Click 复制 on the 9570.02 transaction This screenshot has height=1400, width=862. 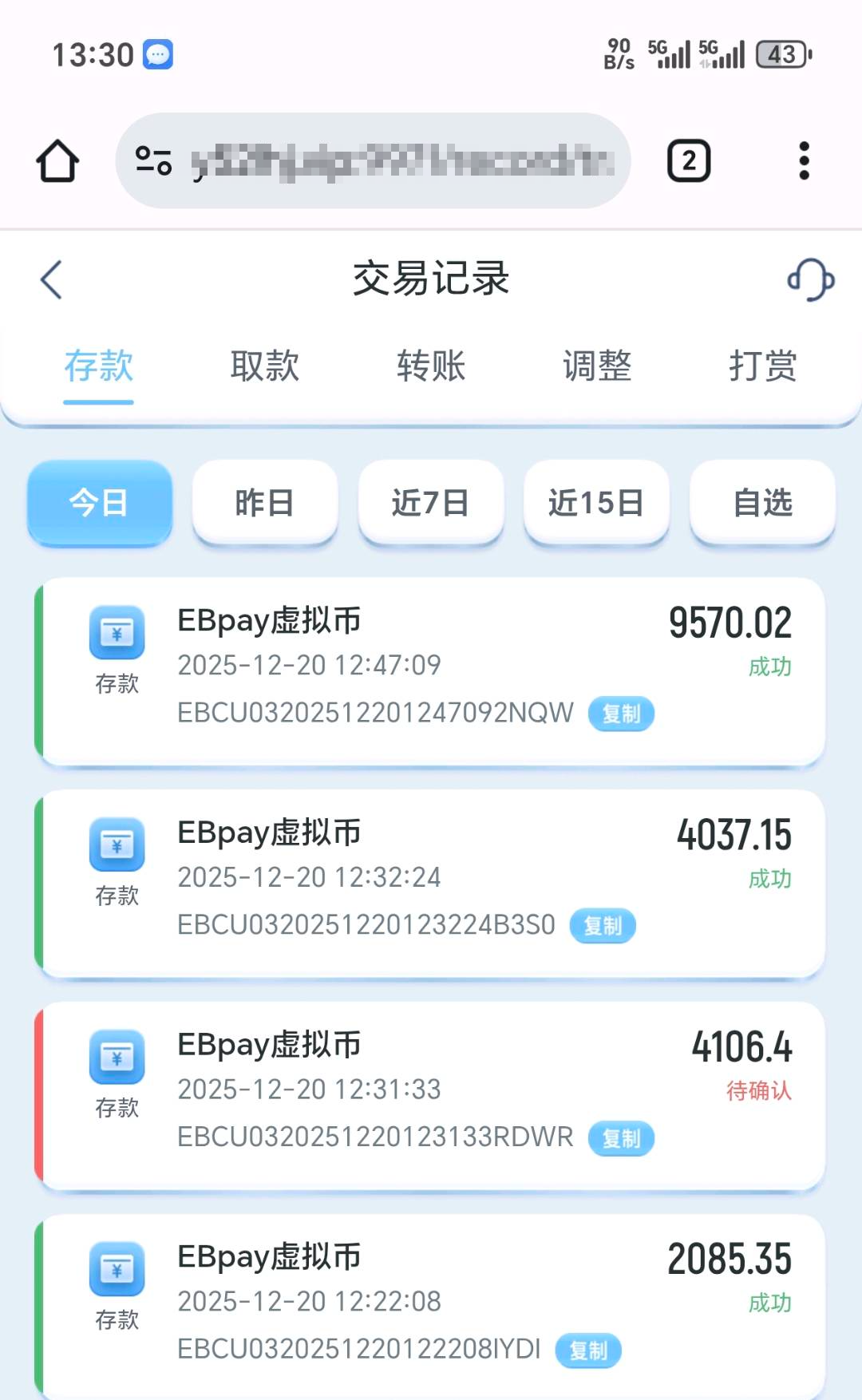621,714
